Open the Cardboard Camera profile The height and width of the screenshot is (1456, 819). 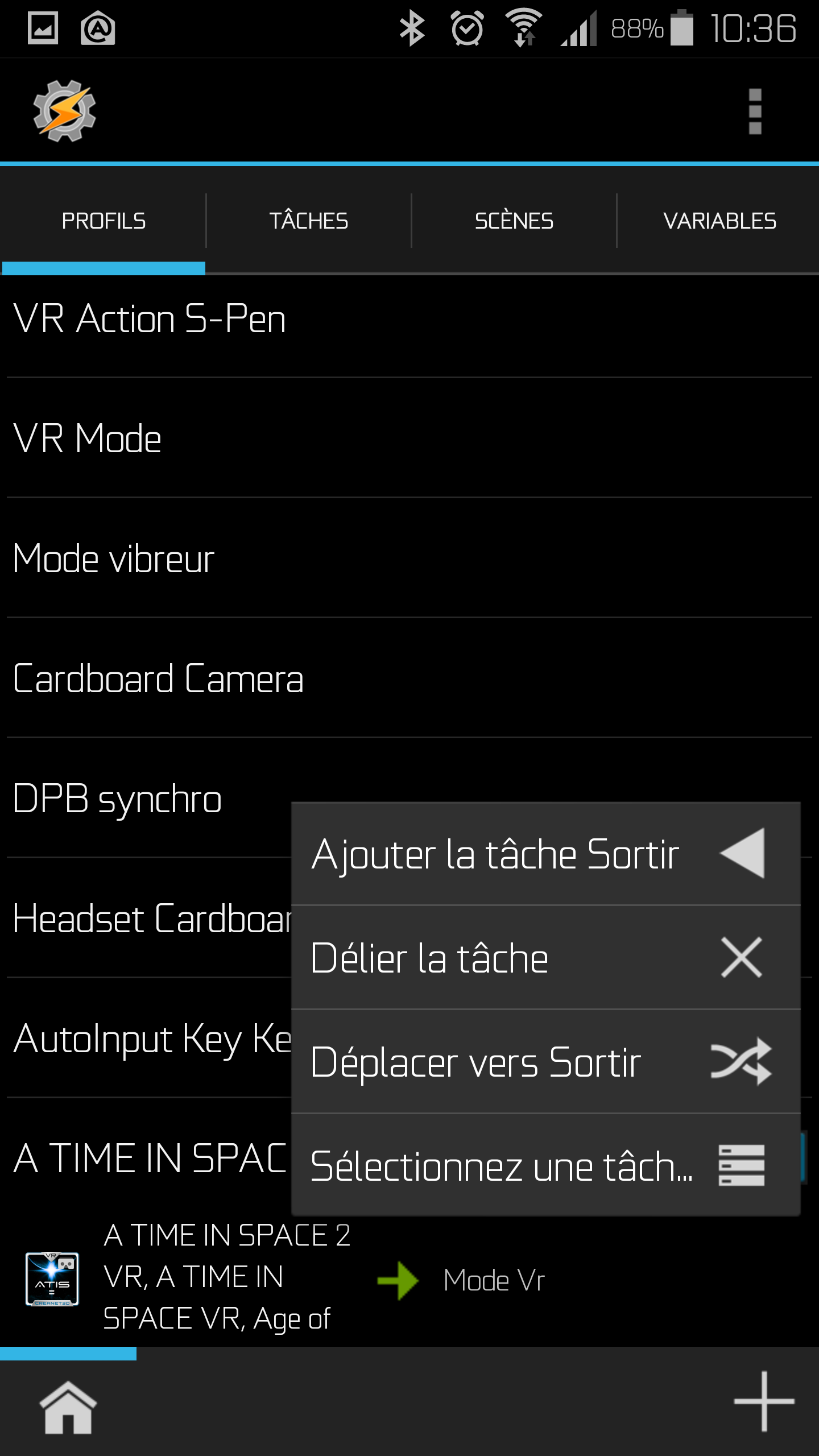158,679
